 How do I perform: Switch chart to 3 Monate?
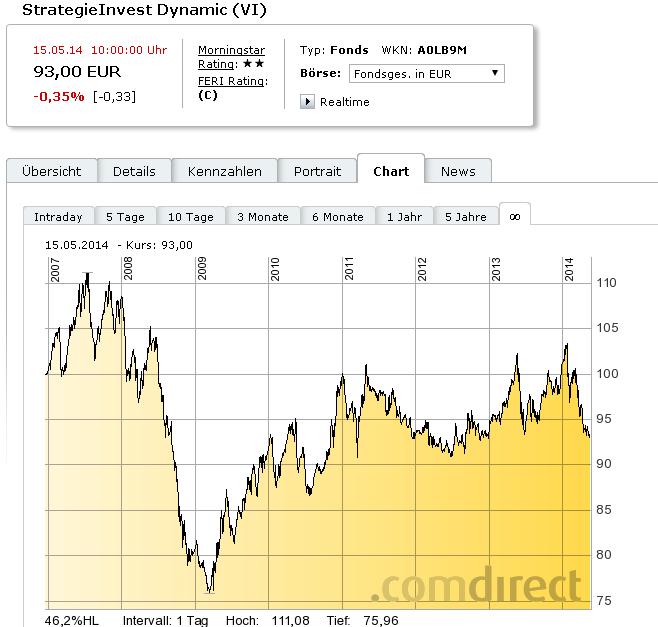tap(262, 216)
